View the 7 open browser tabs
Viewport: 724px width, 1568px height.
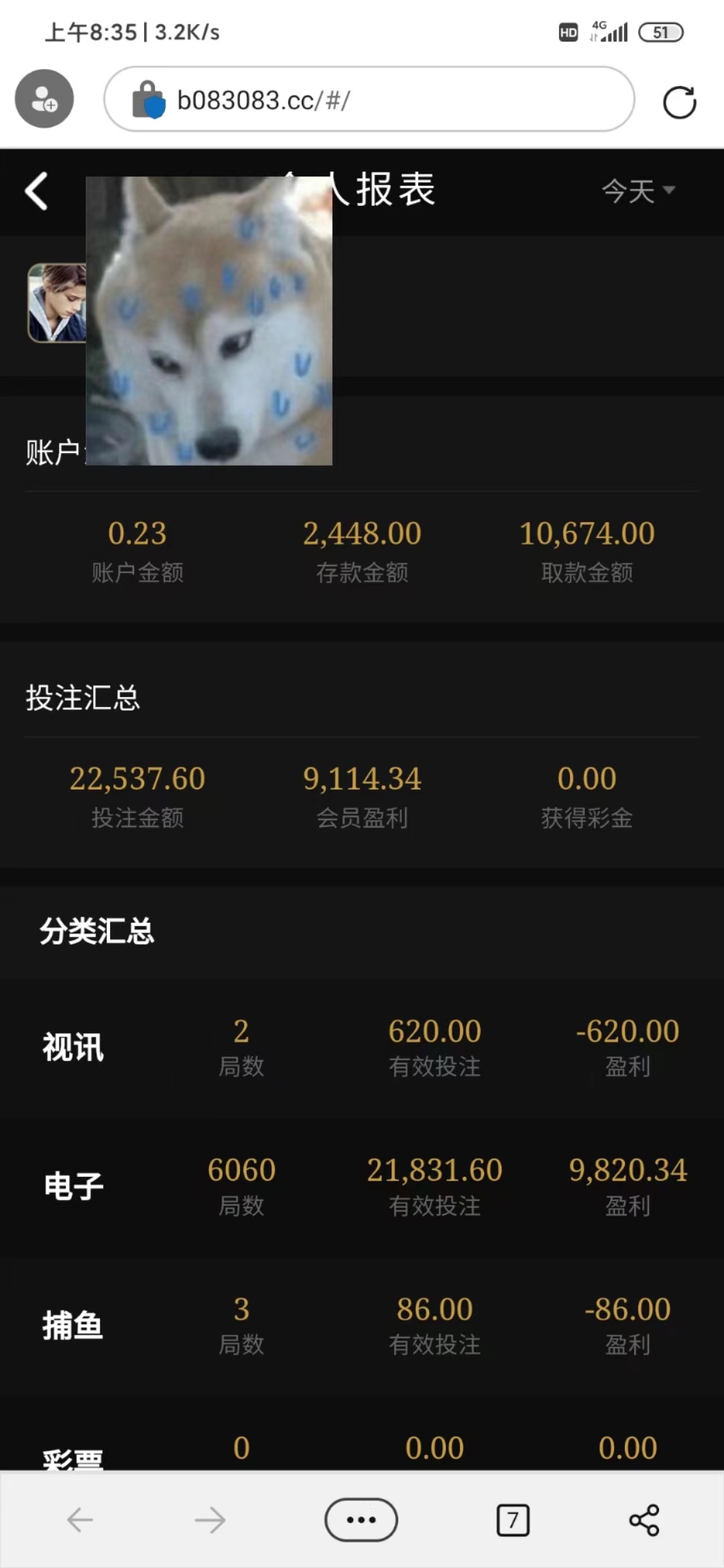(513, 1520)
